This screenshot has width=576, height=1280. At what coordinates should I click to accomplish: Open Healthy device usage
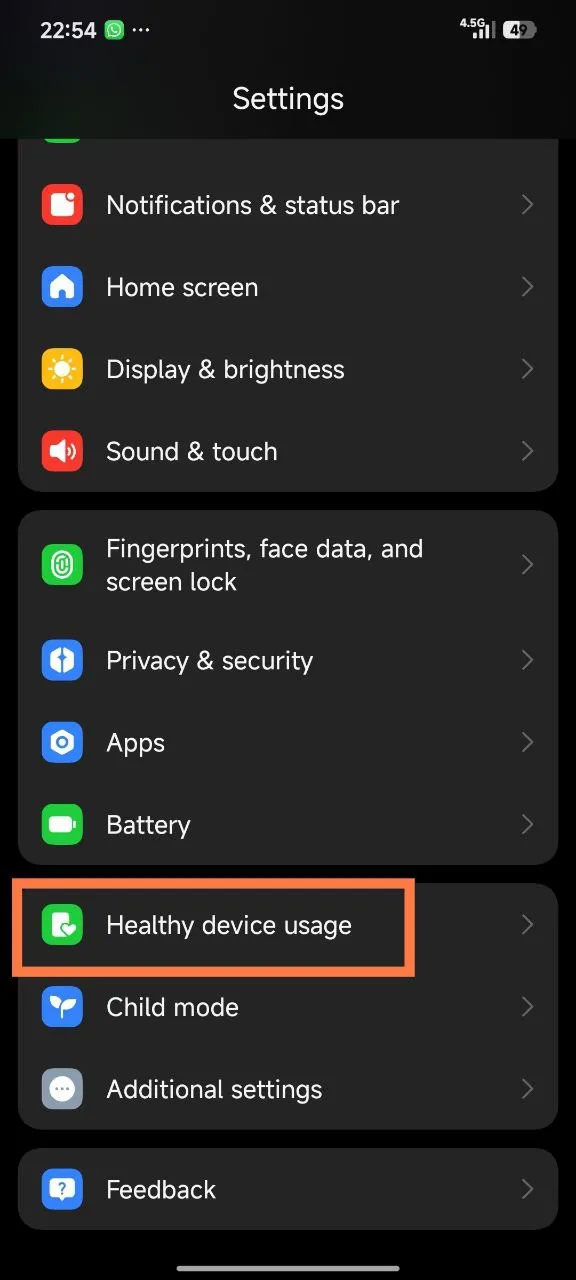coord(288,925)
